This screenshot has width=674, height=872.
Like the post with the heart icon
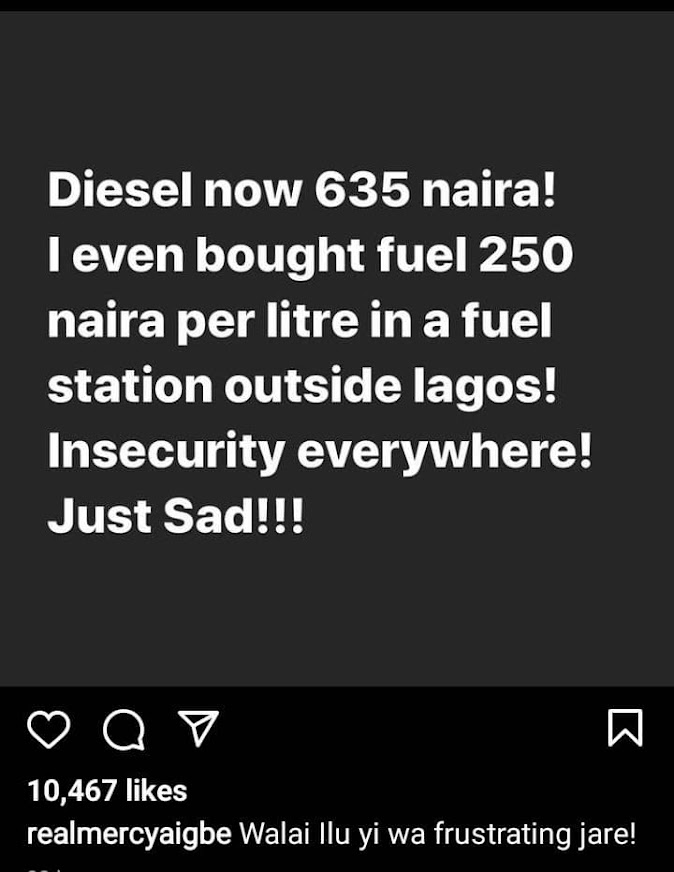click(49, 729)
